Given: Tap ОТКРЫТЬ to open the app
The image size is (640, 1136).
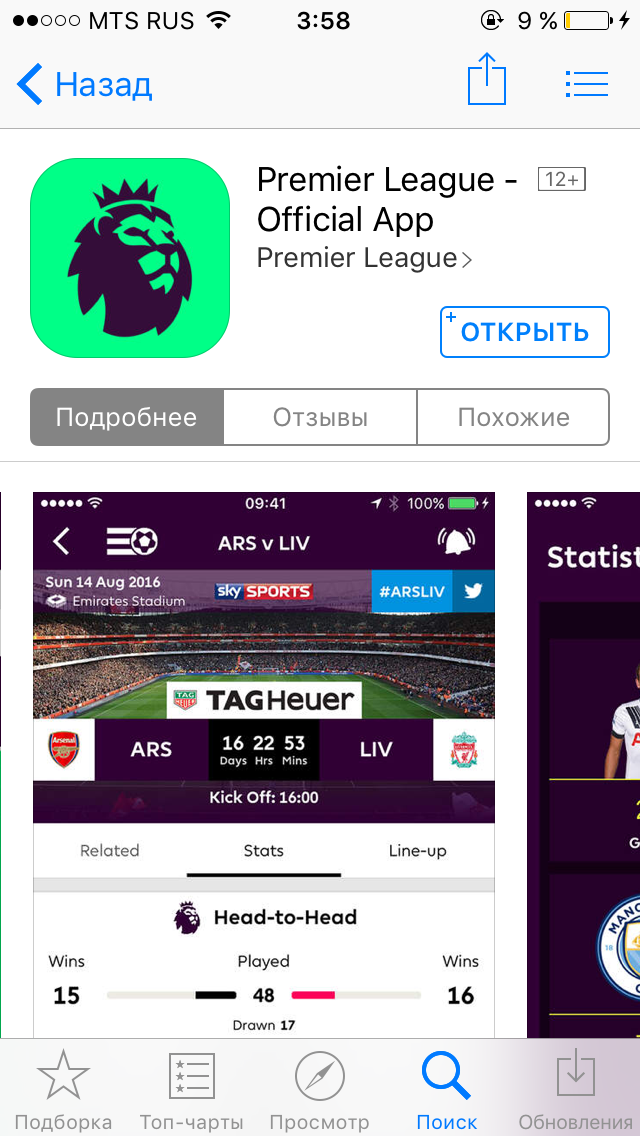Looking at the screenshot, I should (525, 332).
